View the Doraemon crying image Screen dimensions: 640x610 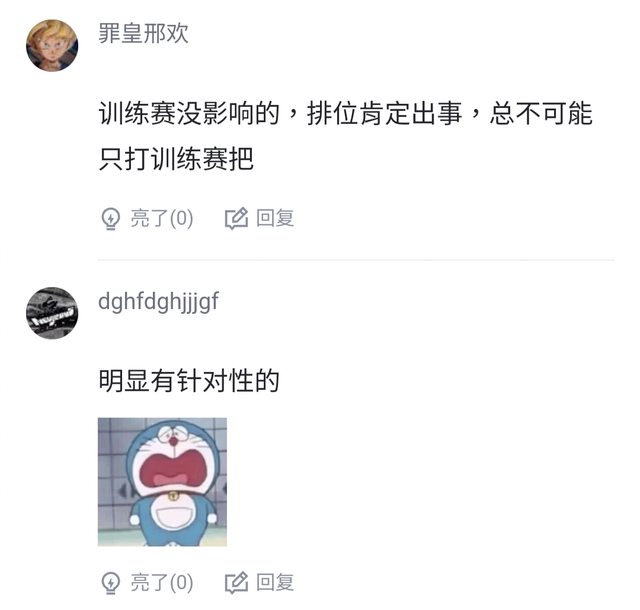coord(162,482)
